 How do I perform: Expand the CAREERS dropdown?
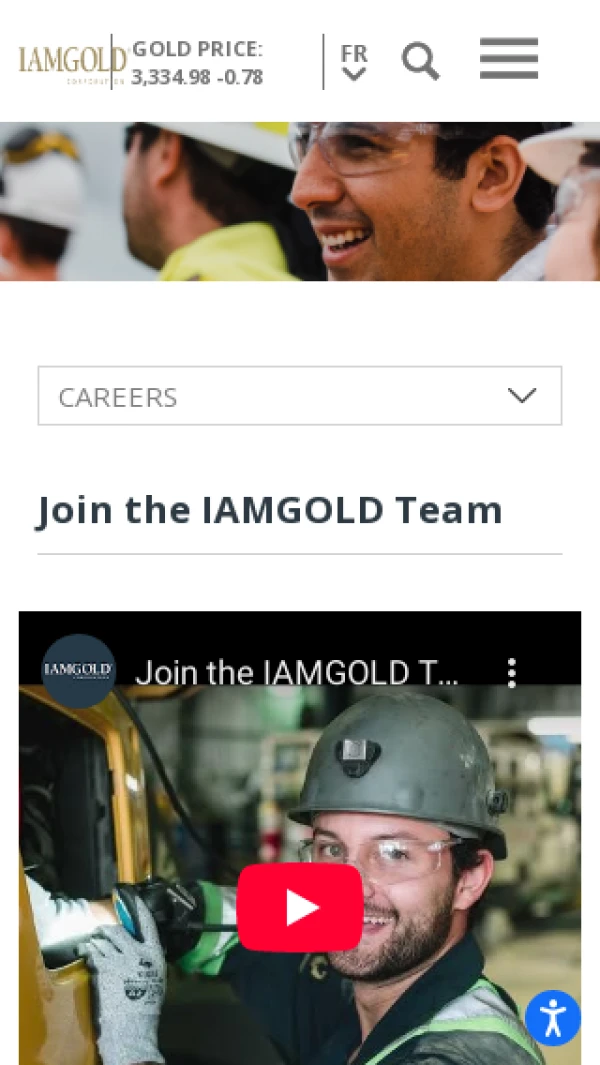click(300, 396)
